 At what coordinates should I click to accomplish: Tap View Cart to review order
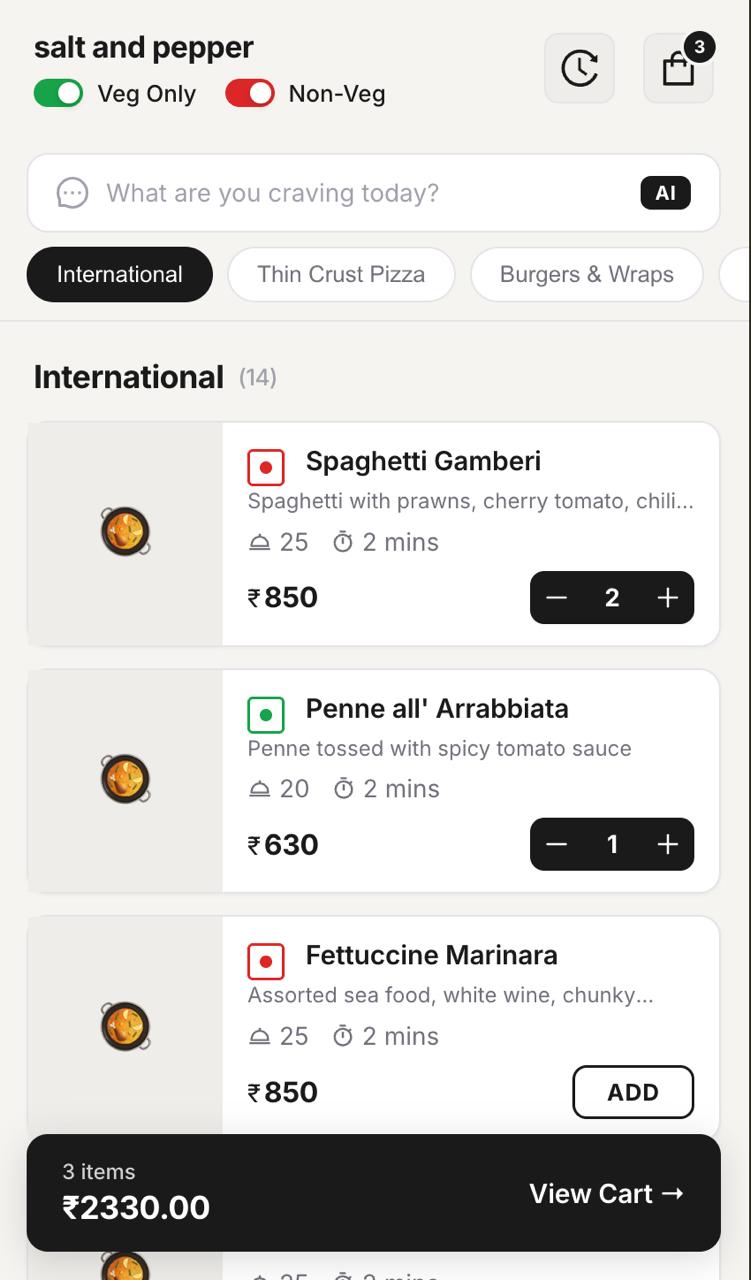pos(605,1193)
